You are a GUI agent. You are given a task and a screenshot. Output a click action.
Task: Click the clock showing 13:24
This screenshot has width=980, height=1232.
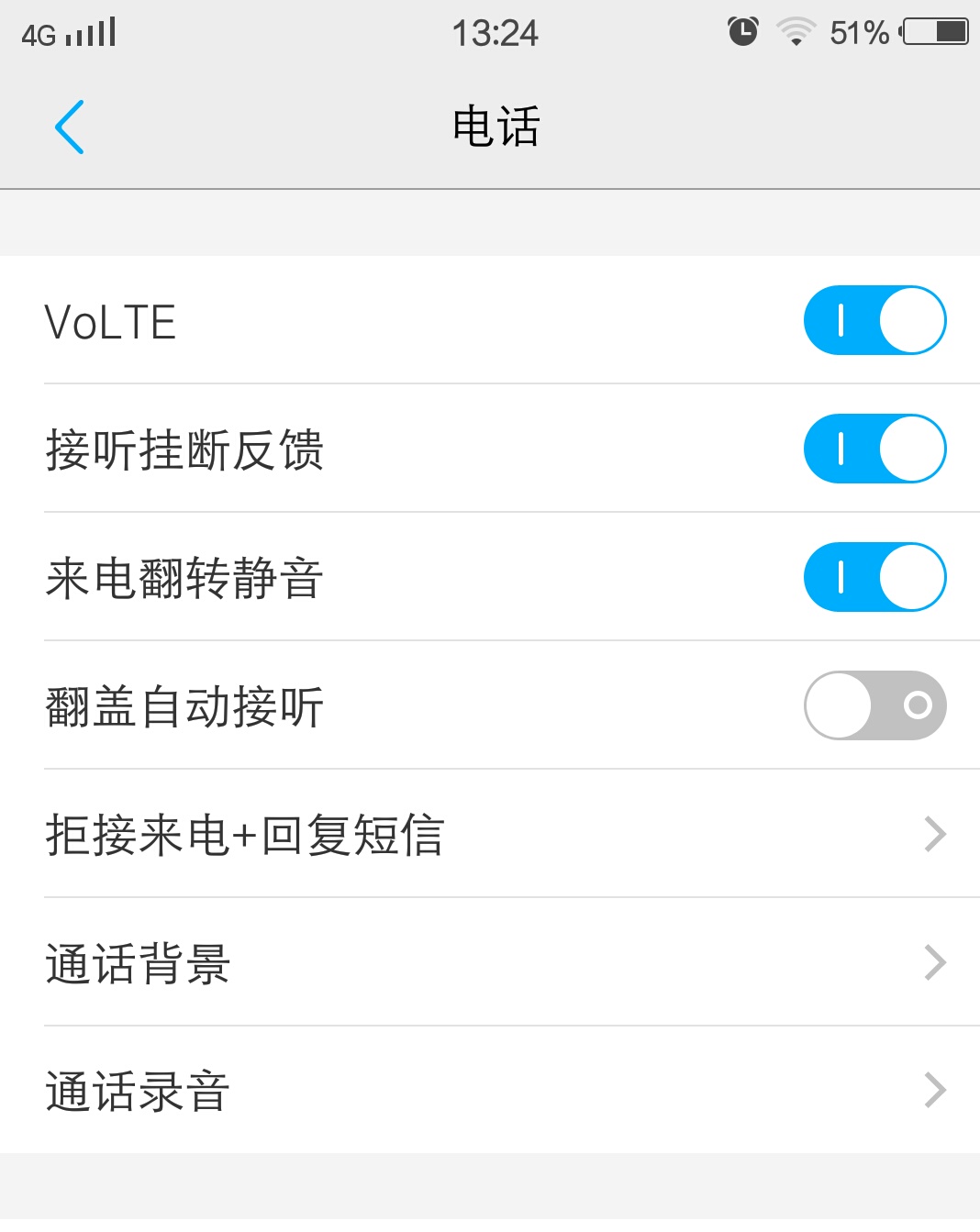coord(494,32)
